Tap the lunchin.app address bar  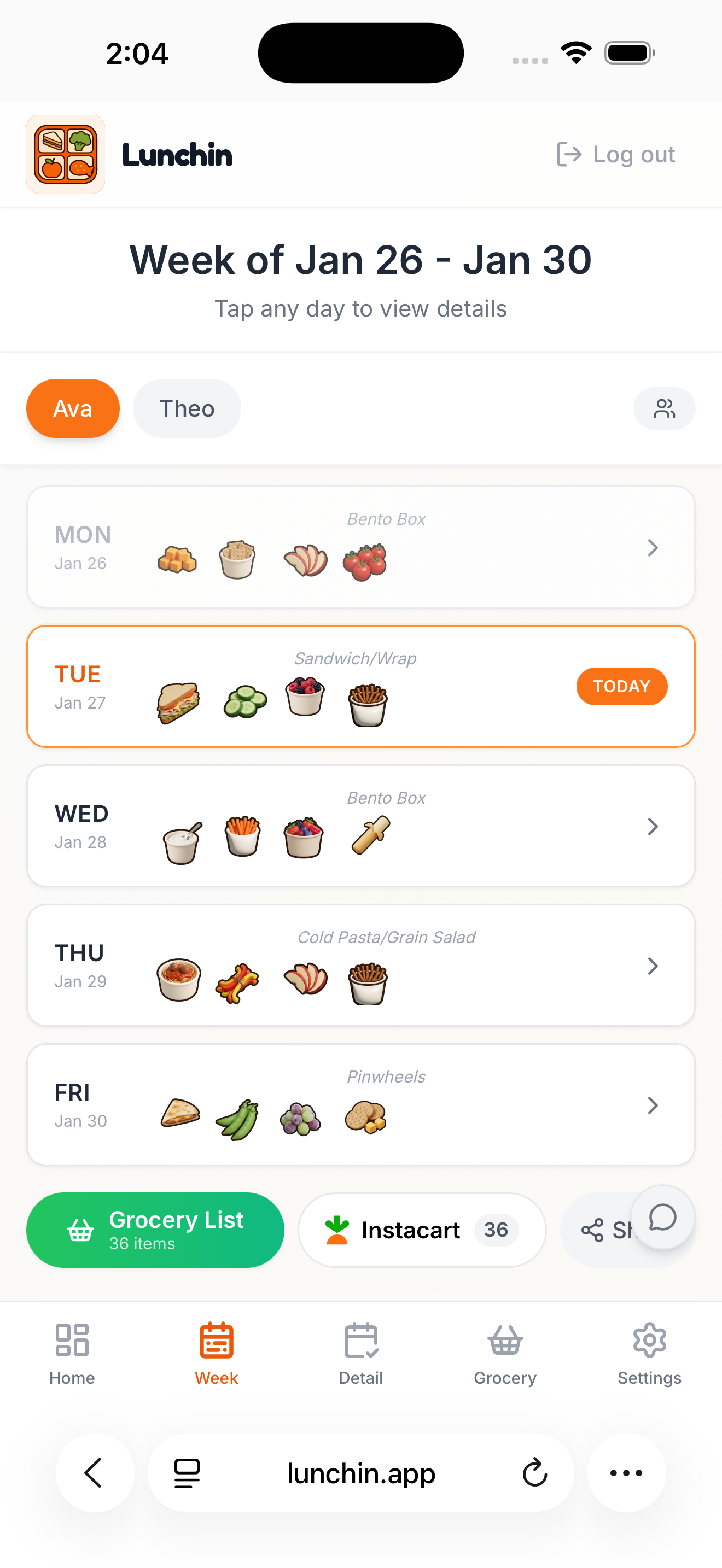coord(360,1473)
